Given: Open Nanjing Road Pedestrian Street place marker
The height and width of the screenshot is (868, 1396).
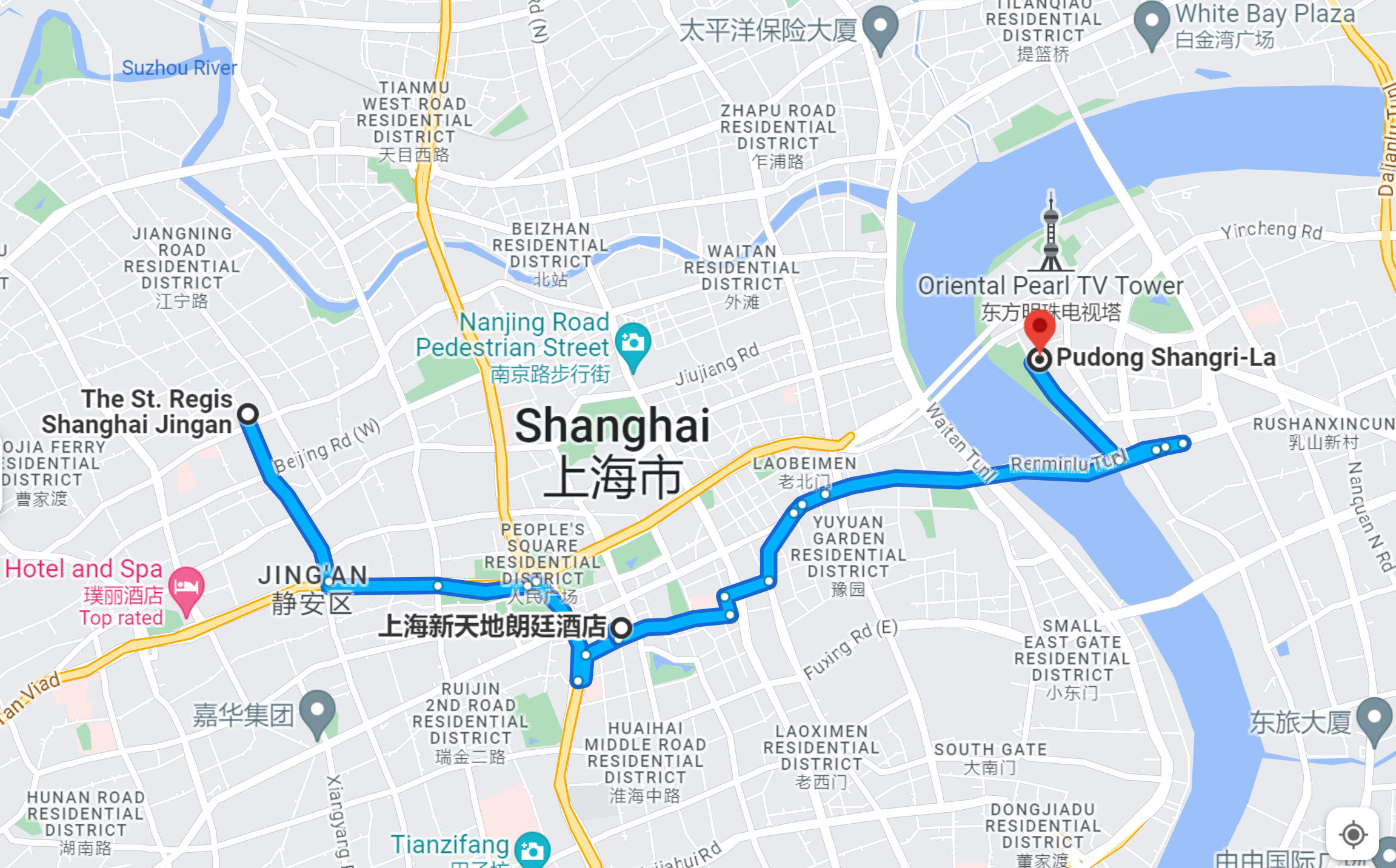Looking at the screenshot, I should [x=633, y=343].
